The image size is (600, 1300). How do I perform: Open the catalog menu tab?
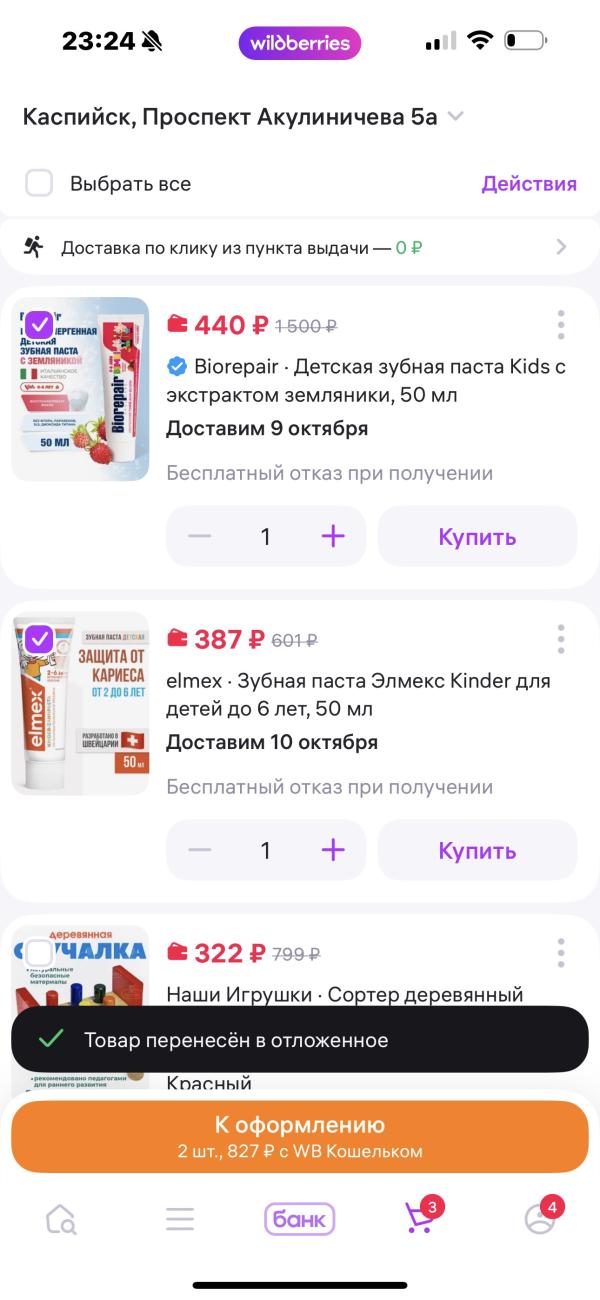tap(180, 1219)
